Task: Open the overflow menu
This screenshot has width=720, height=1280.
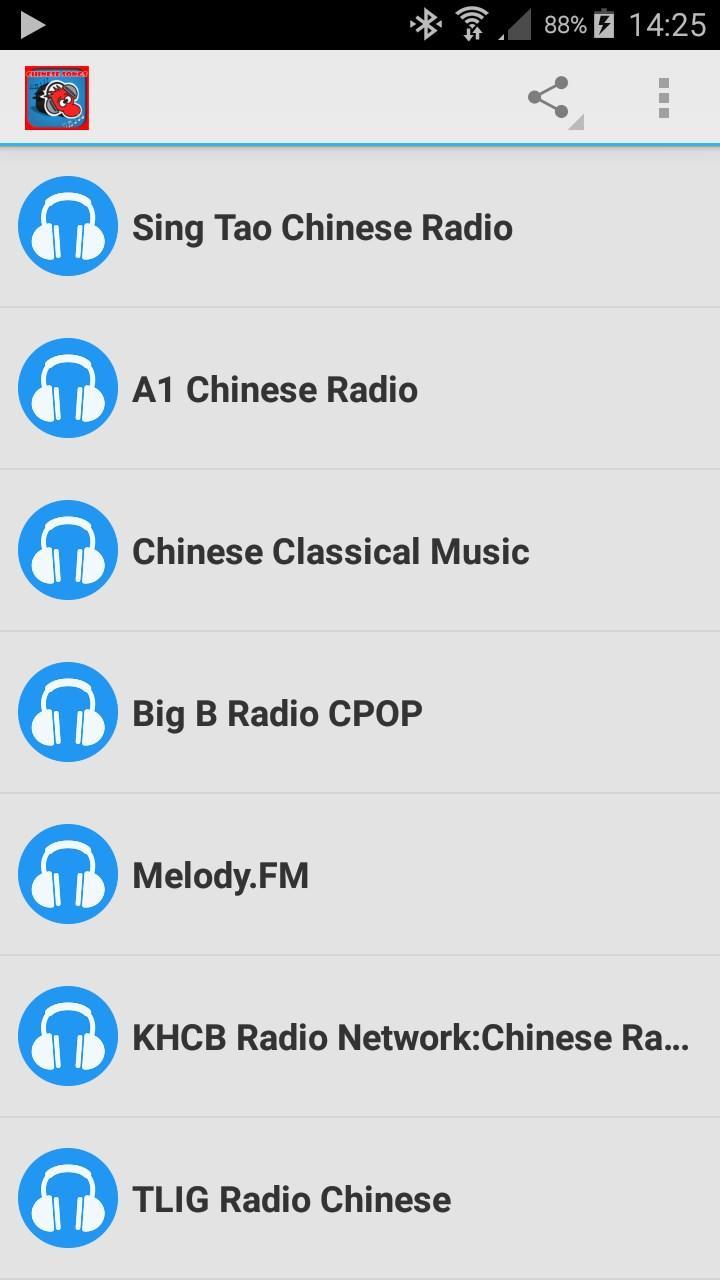Action: point(663,98)
